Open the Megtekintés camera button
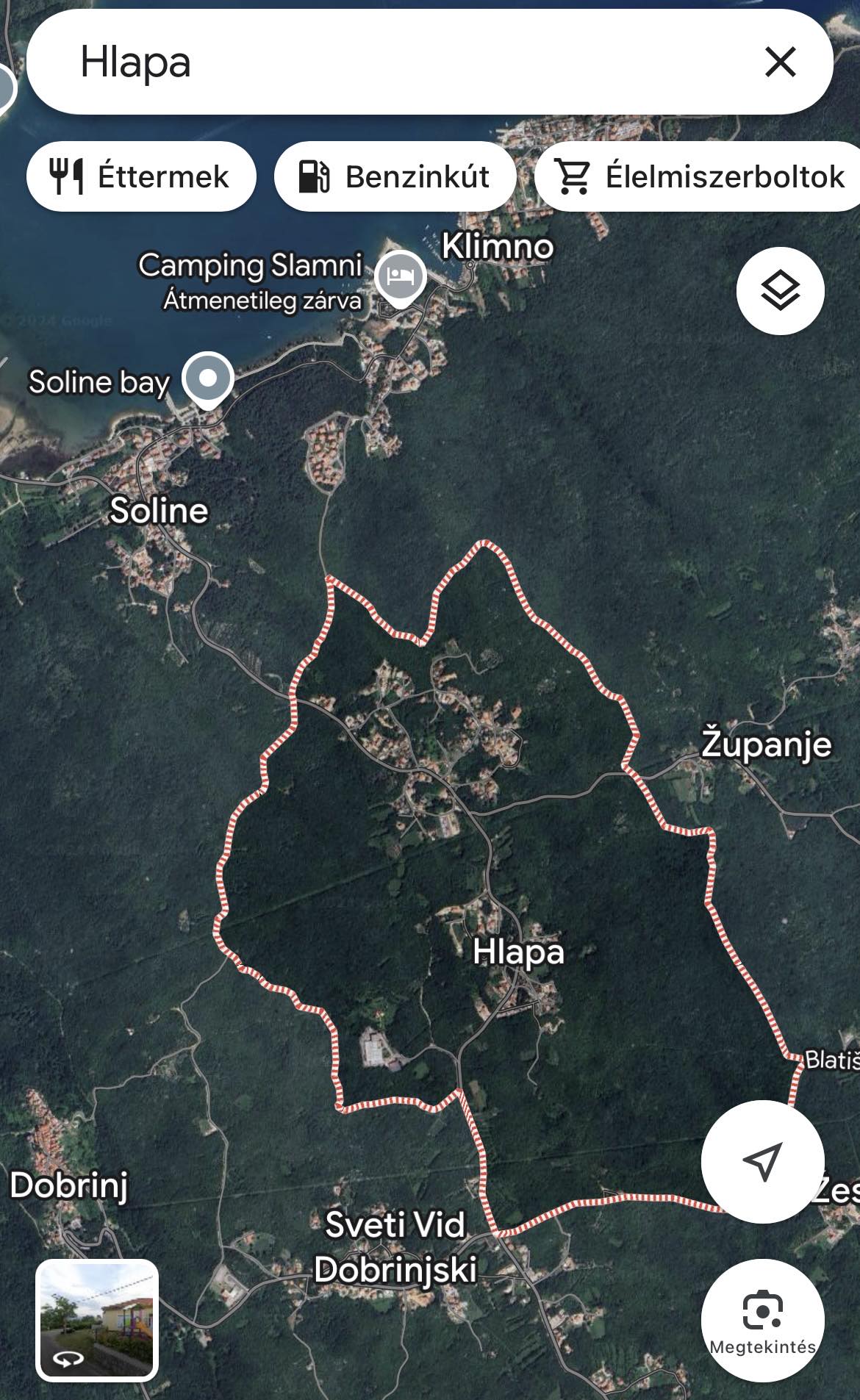 (x=762, y=1321)
